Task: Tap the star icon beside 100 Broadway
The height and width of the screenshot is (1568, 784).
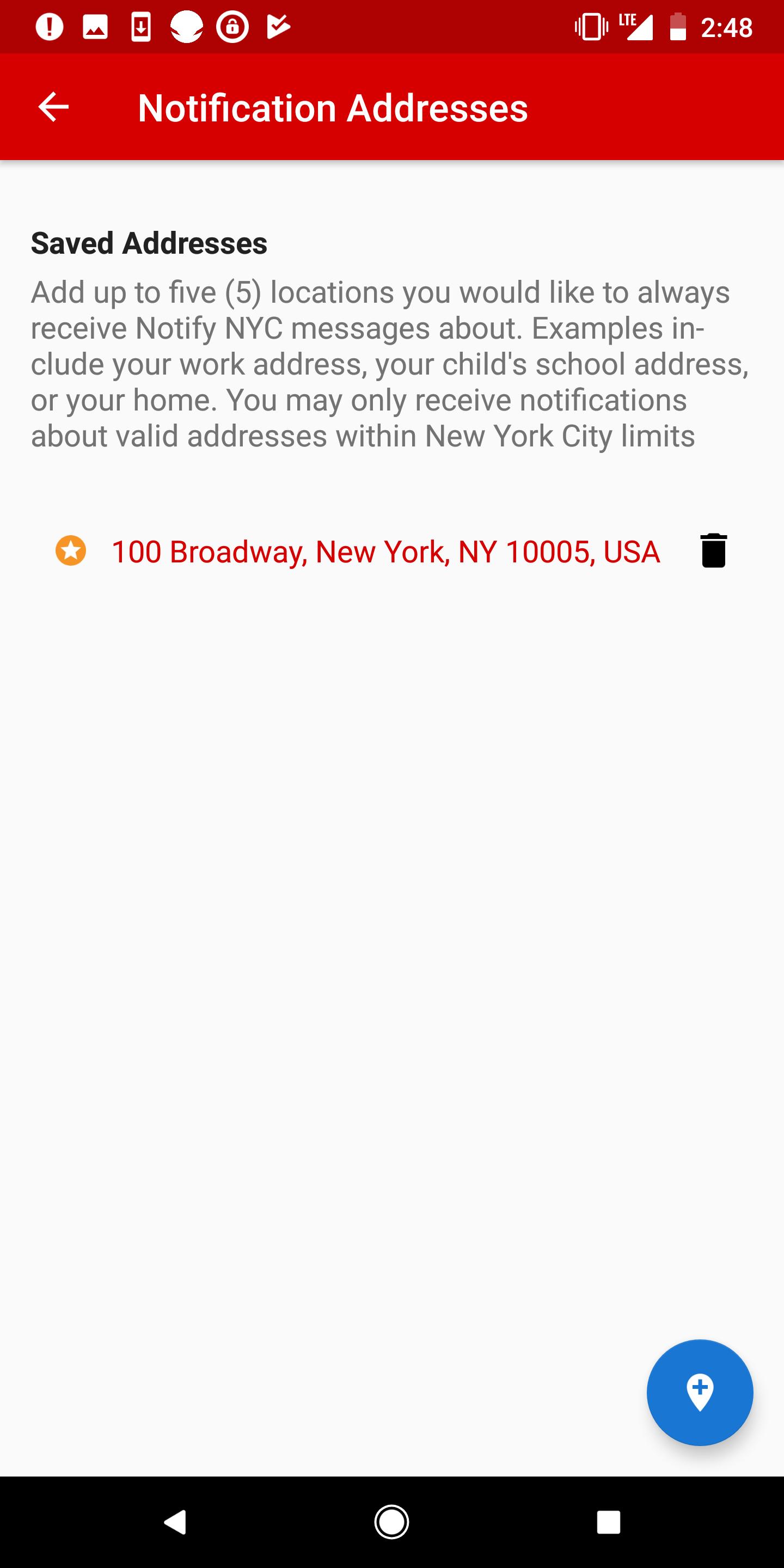Action: [71, 551]
